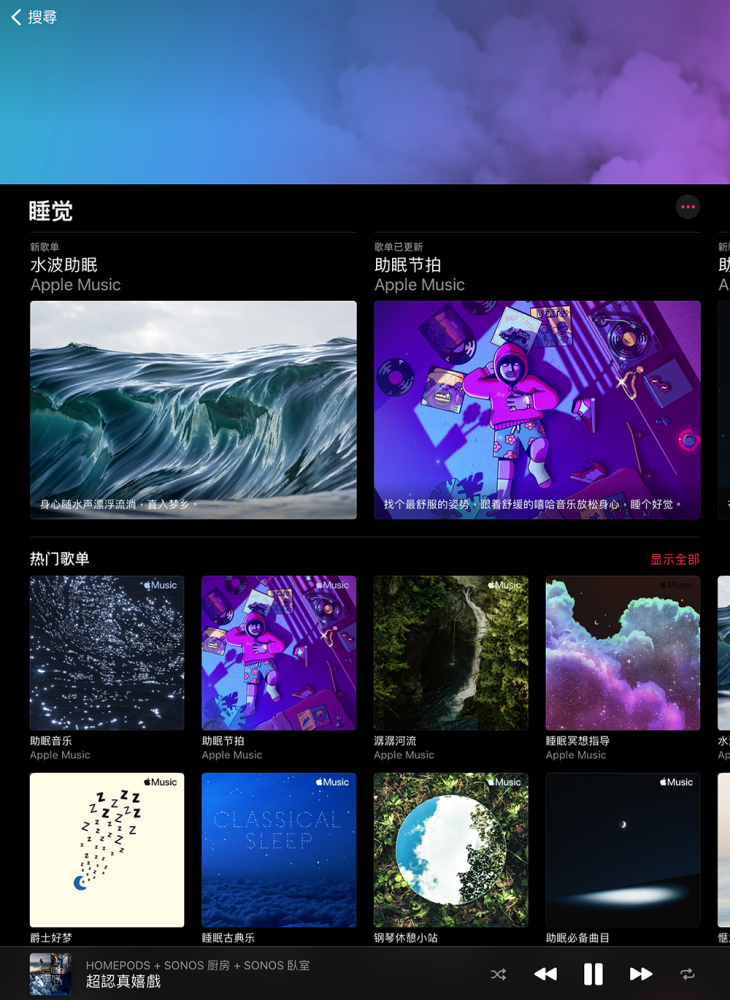Enable shuffle playback
730x1000 pixels.
tap(497, 974)
